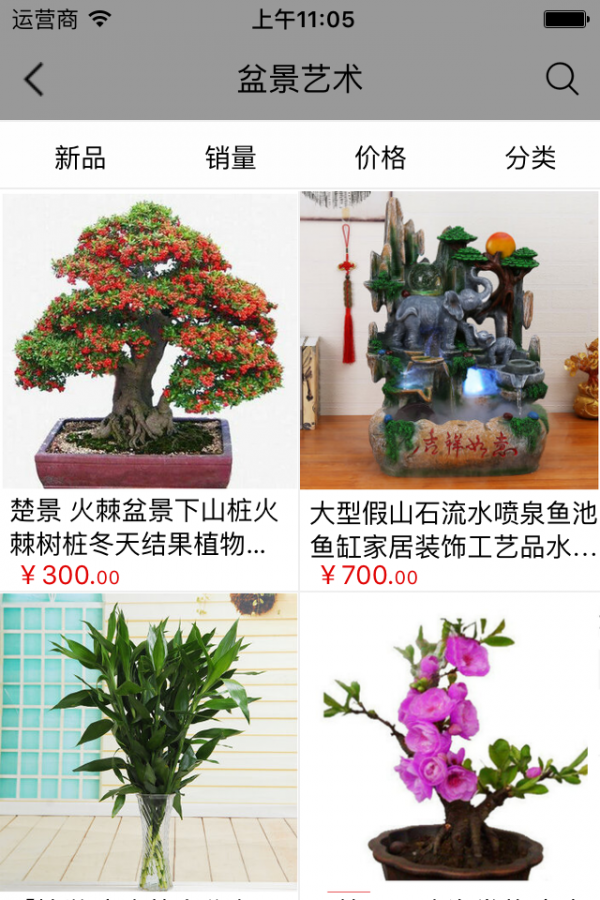Go back using the header arrow
Screen dimensions: 600x900
(34, 79)
